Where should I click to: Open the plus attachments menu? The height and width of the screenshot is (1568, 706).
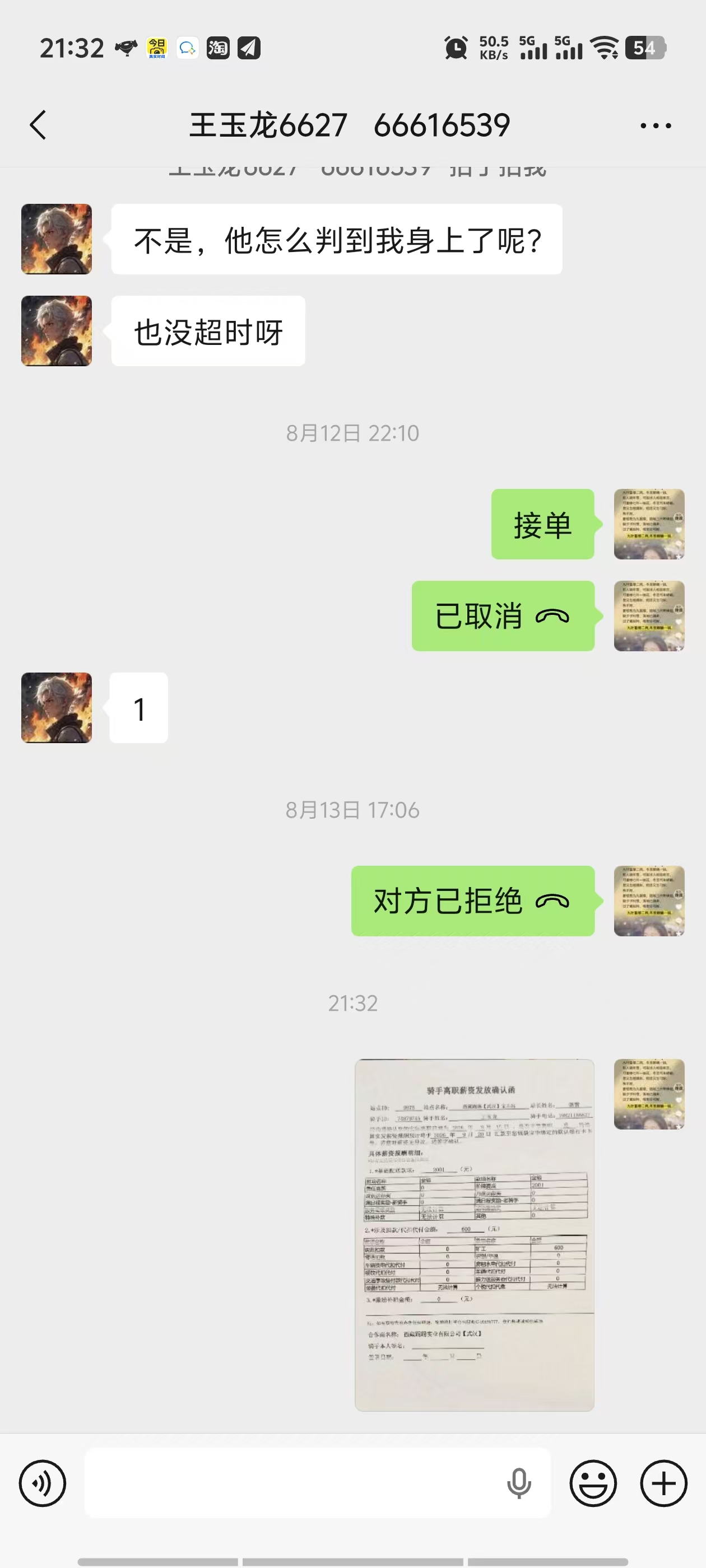(x=663, y=1483)
